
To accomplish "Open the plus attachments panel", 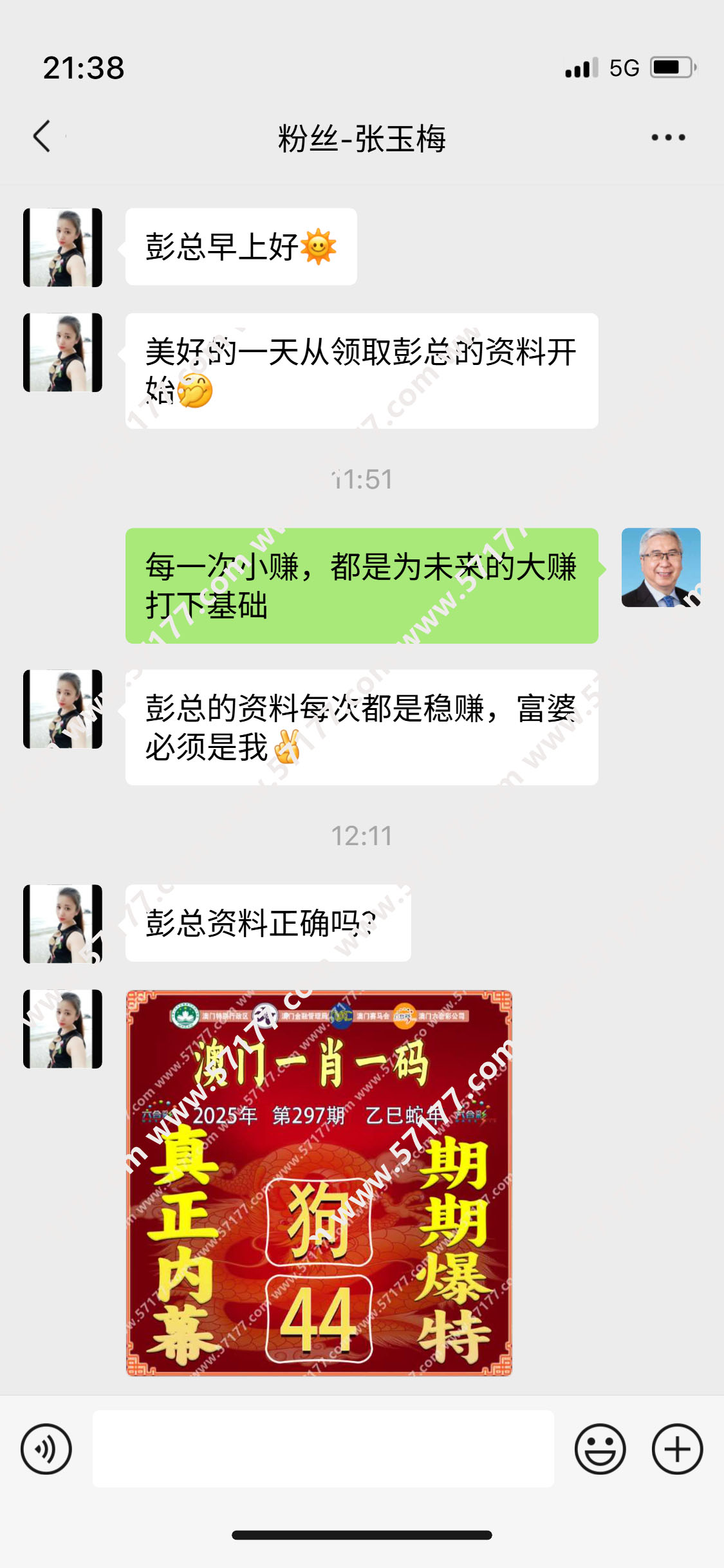I will (x=677, y=1449).
